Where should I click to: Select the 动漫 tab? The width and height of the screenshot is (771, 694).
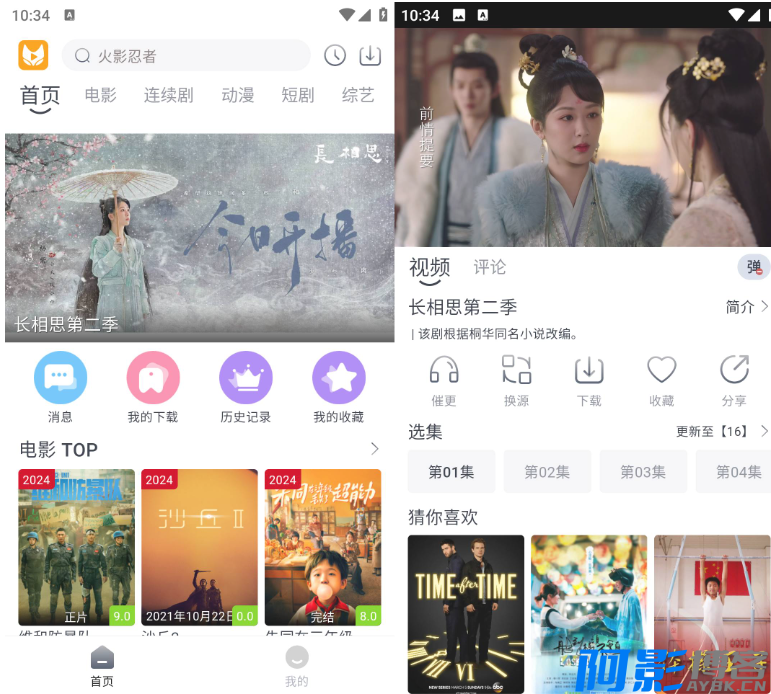[x=238, y=95]
